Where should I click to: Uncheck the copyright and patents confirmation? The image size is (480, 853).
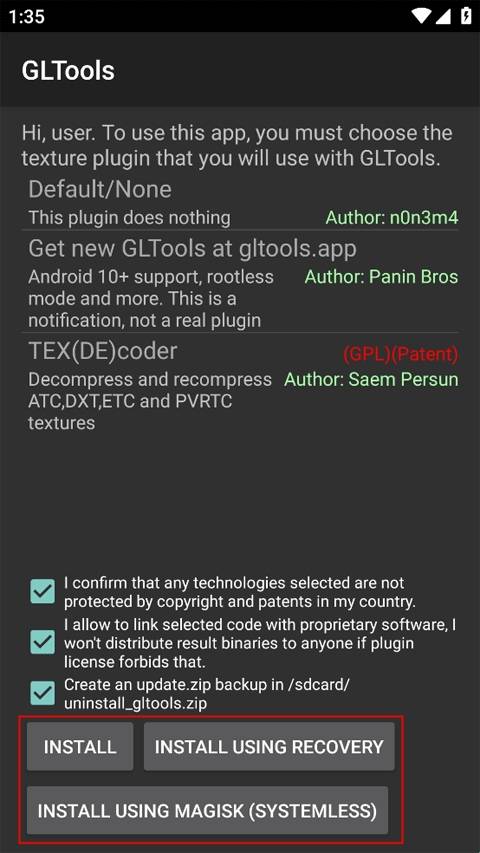coord(42,591)
